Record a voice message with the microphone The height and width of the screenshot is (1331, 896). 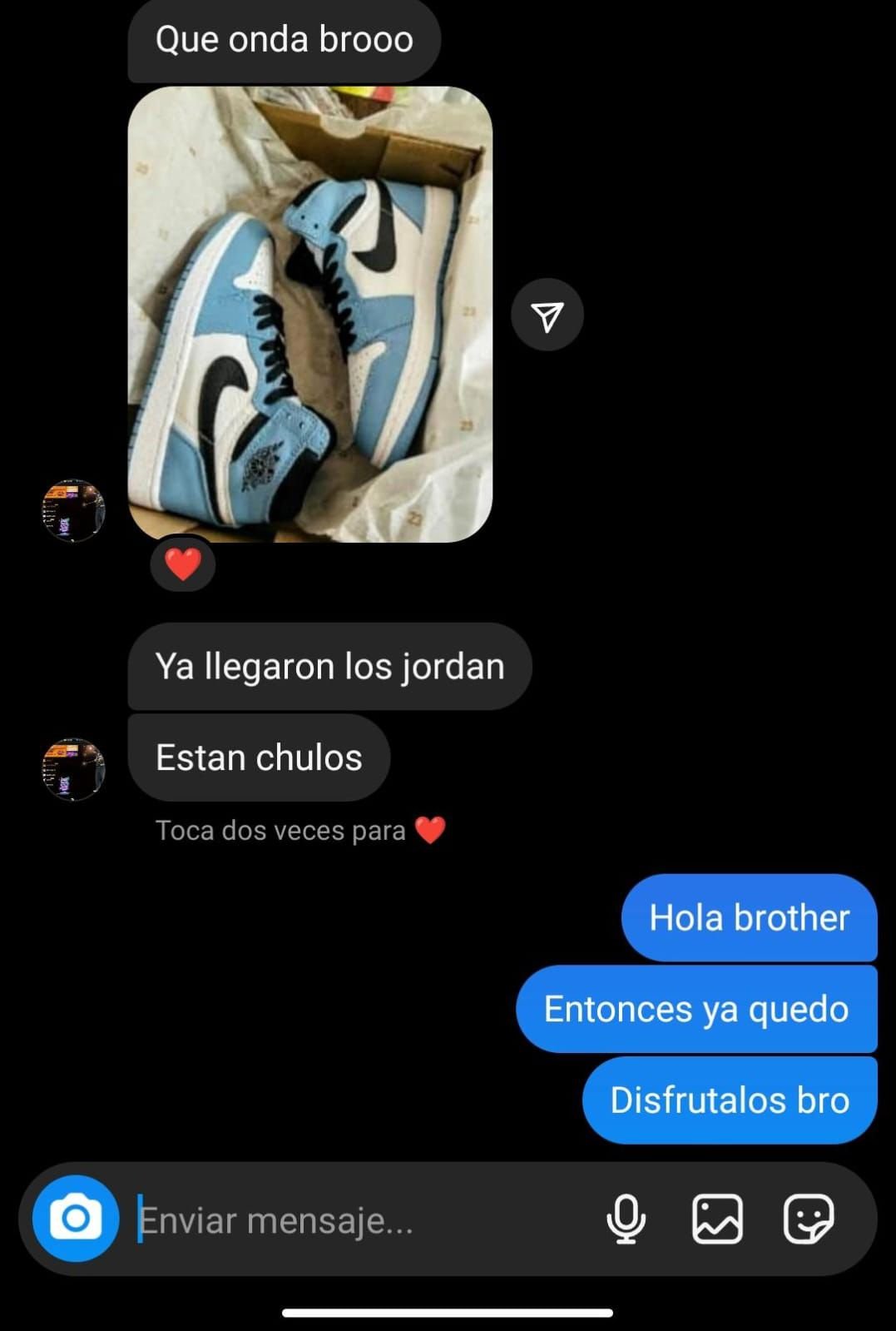pyautogui.click(x=626, y=1219)
